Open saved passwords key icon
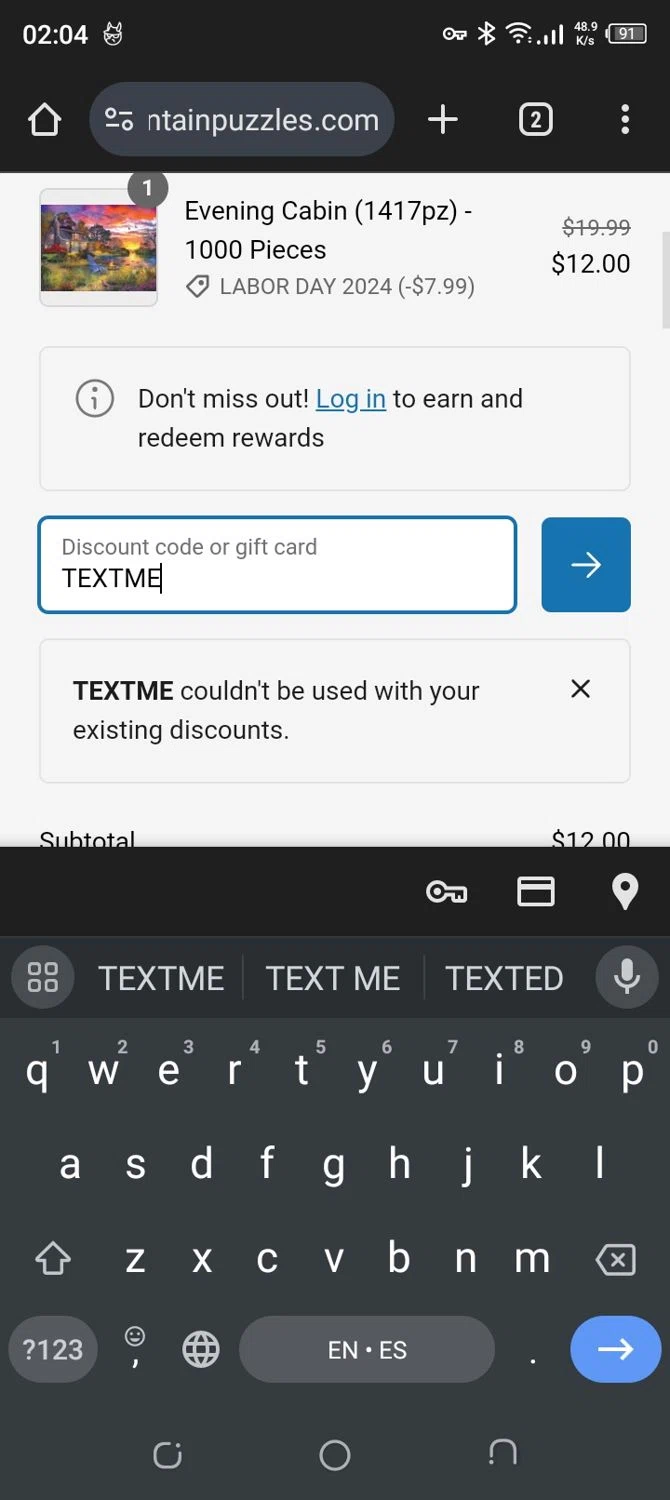 (446, 892)
